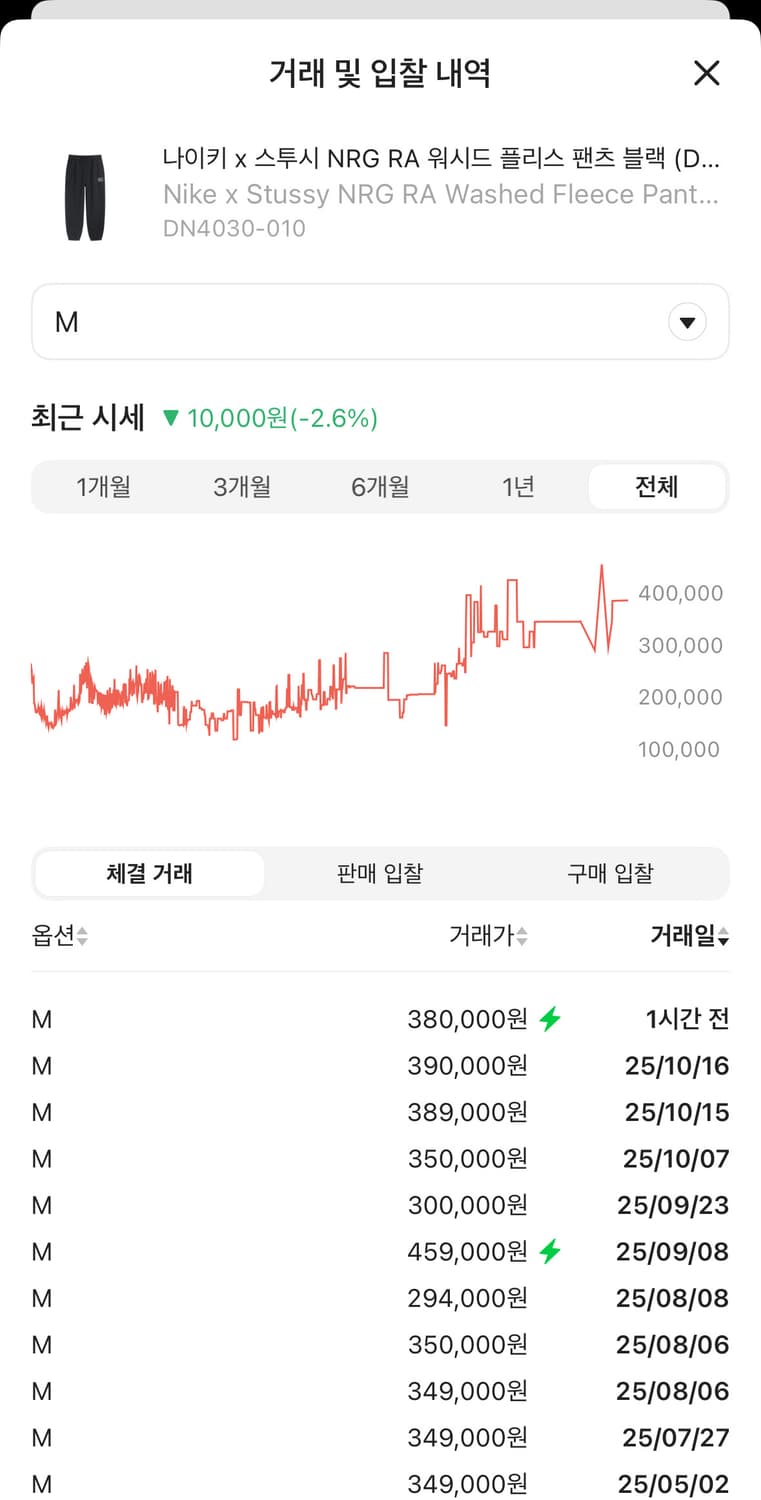Close the 거래 및 입찰 내역 dialog

click(x=707, y=73)
